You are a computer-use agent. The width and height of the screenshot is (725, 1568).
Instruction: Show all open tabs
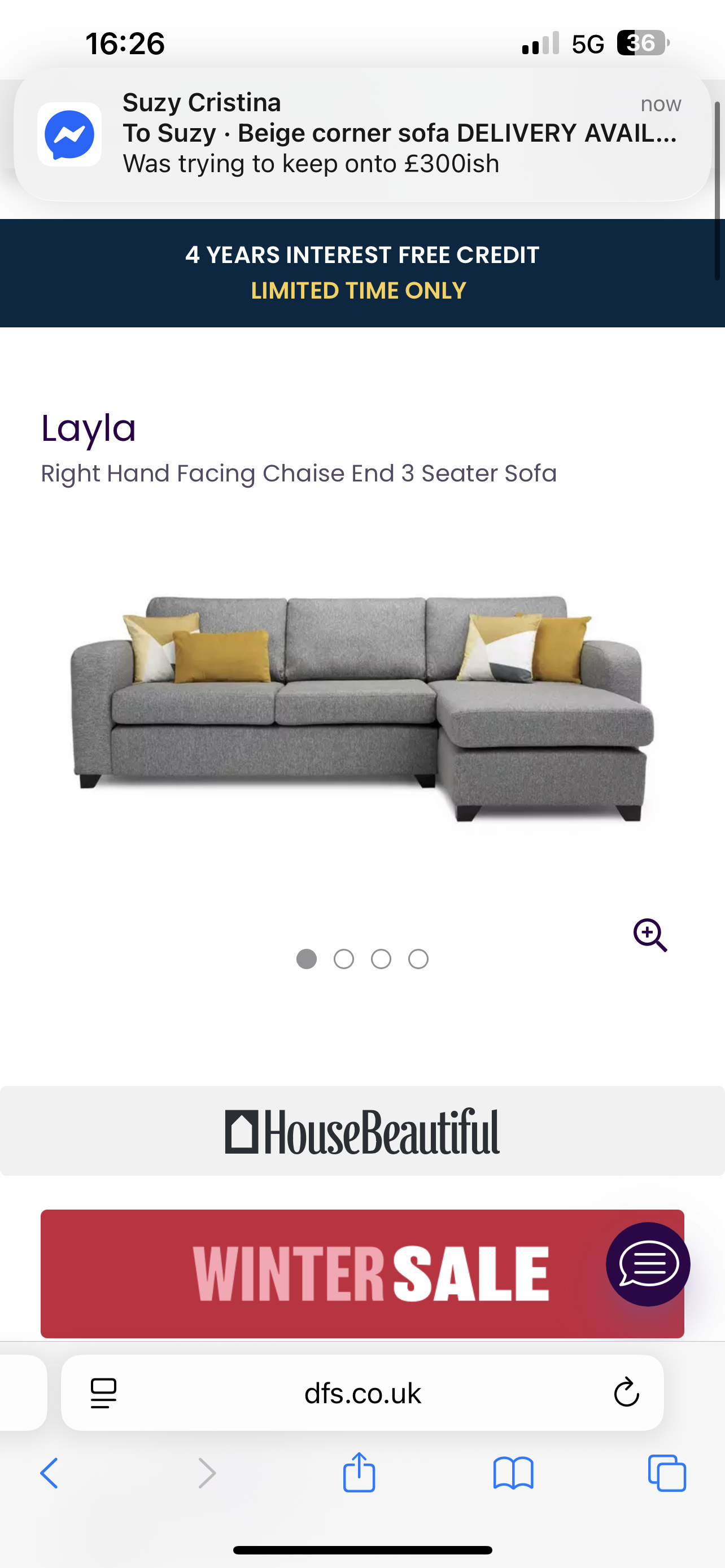667,1474
